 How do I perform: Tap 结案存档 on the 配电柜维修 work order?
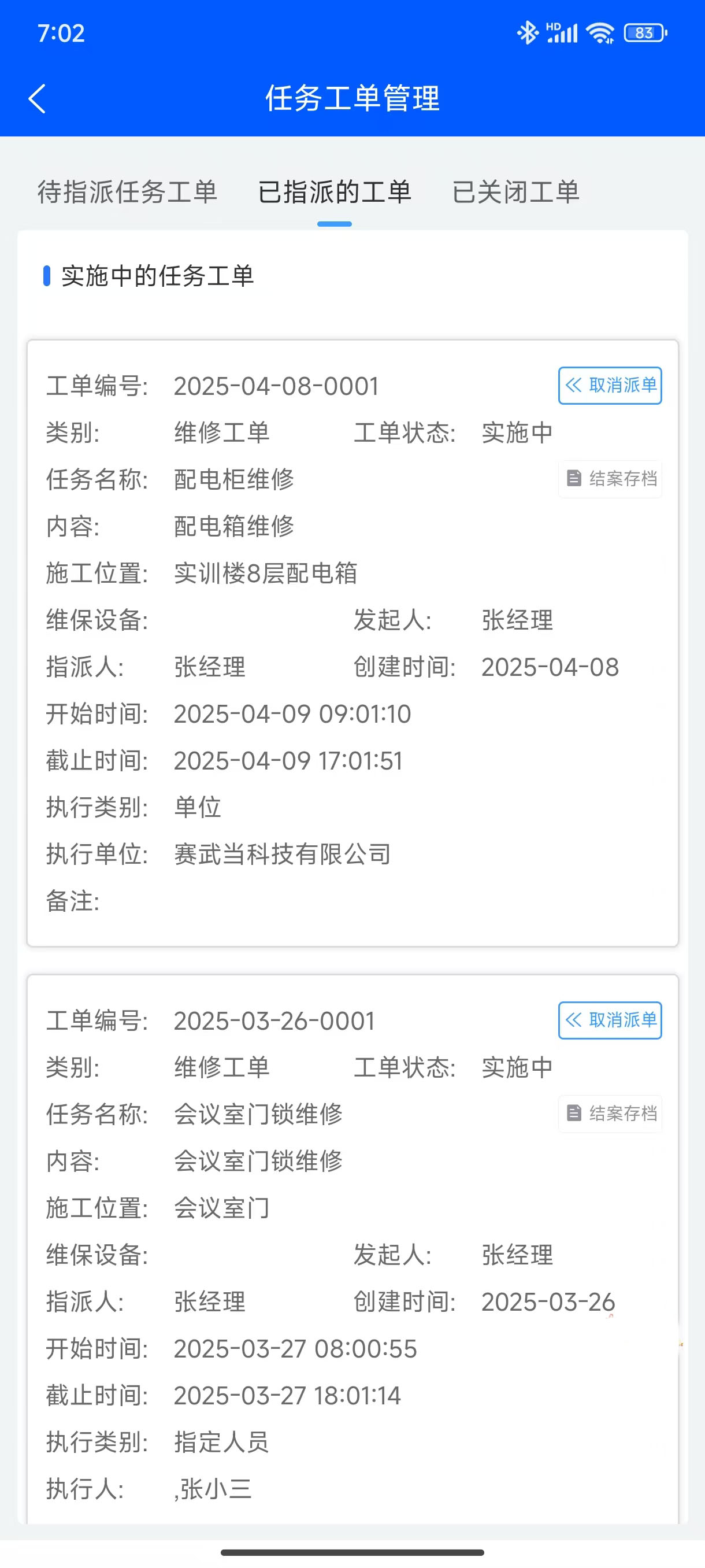point(610,479)
